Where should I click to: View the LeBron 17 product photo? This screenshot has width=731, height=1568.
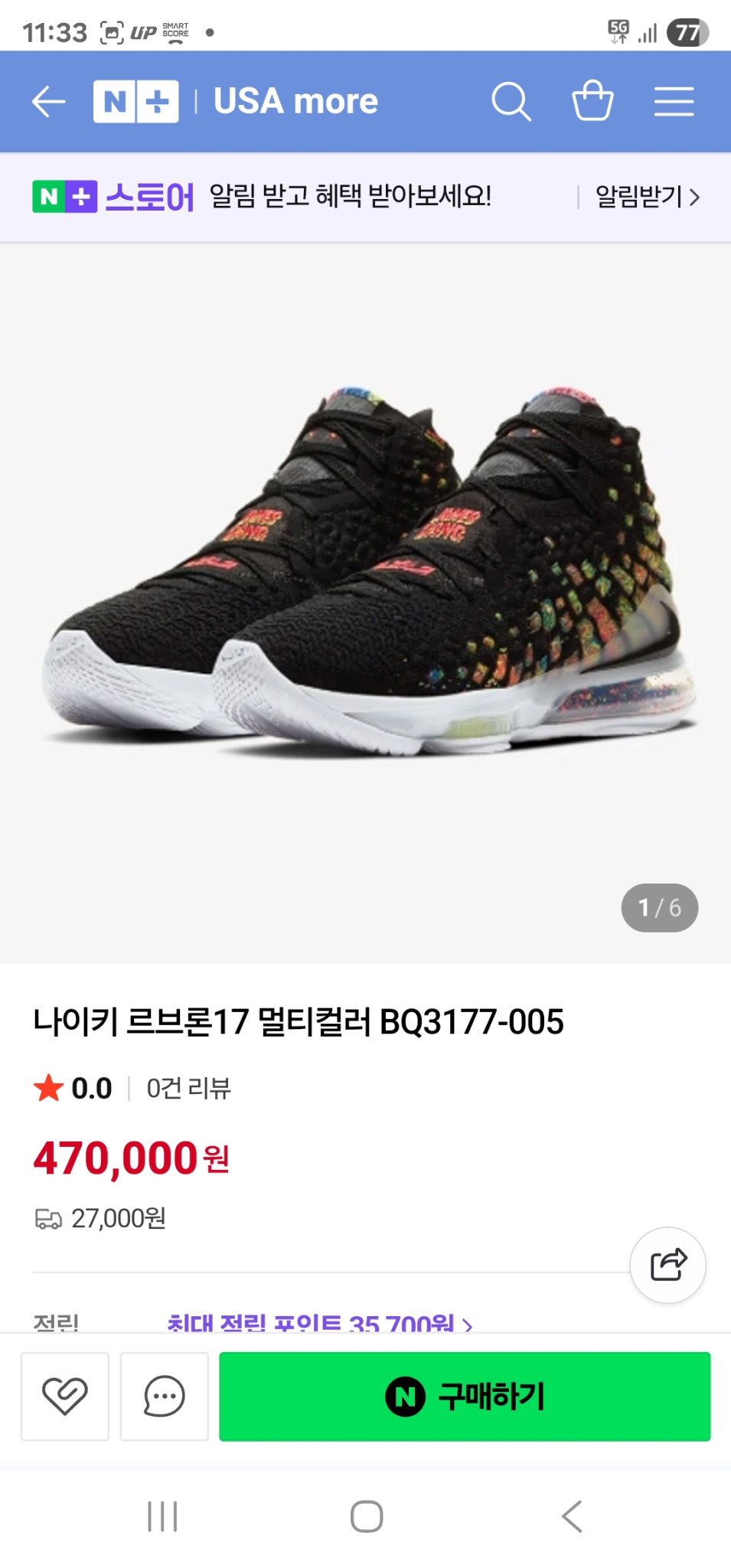365,590
